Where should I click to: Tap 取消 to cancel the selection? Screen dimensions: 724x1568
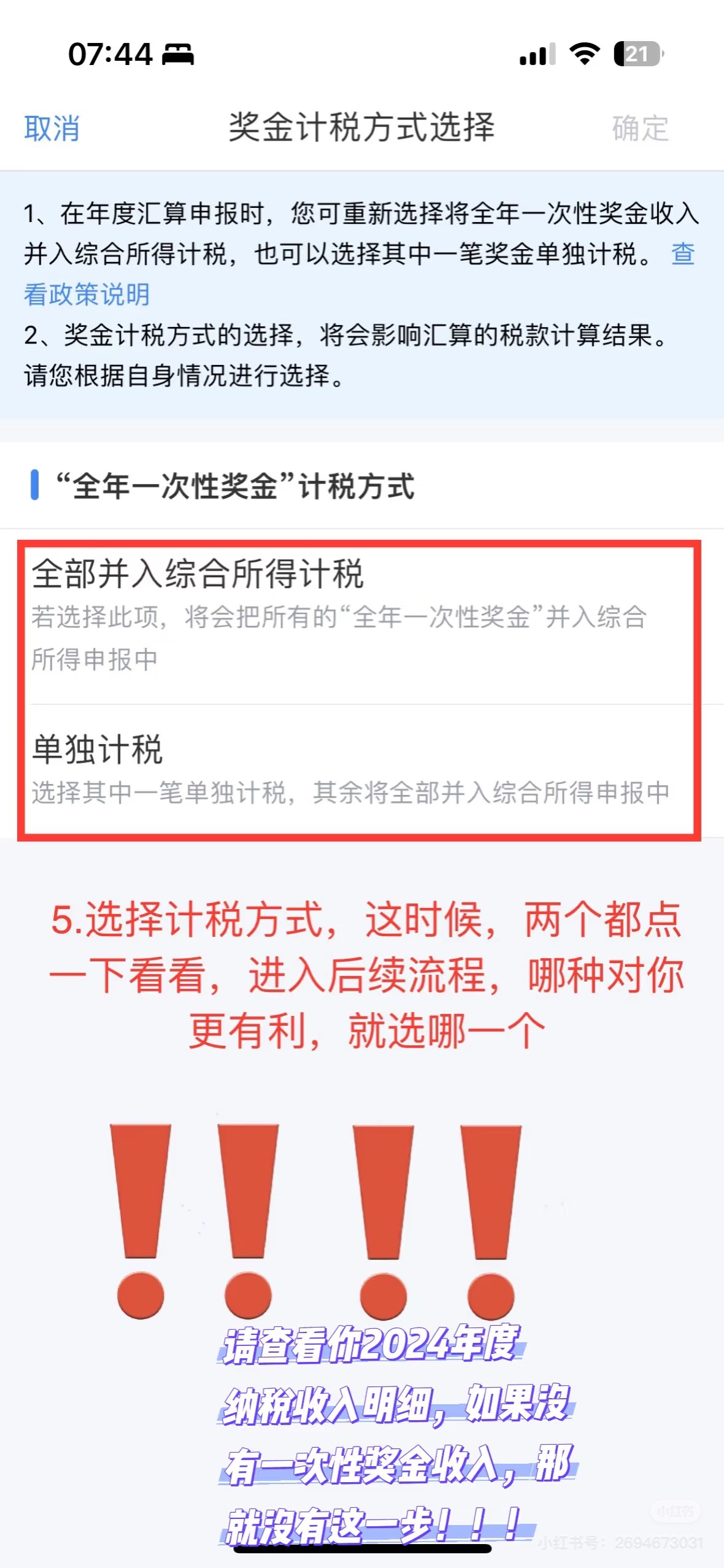52,128
